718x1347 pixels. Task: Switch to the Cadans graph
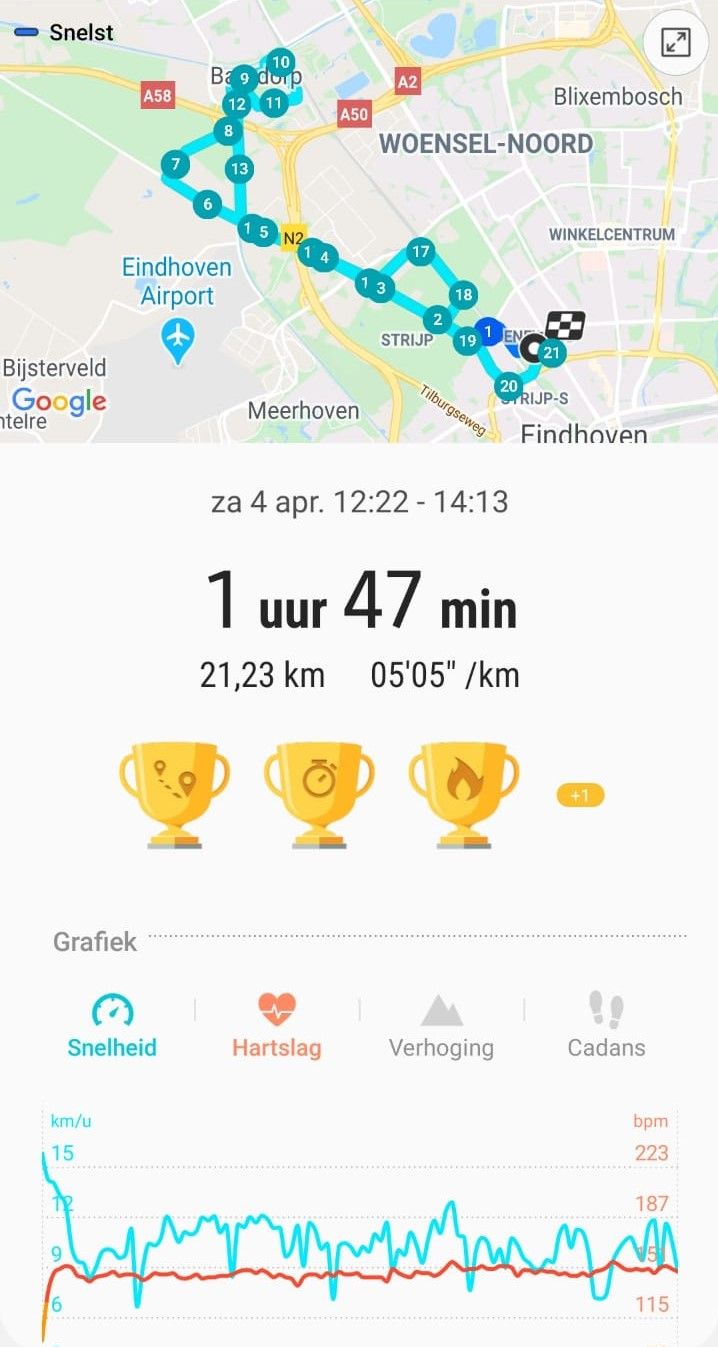coord(606,1026)
